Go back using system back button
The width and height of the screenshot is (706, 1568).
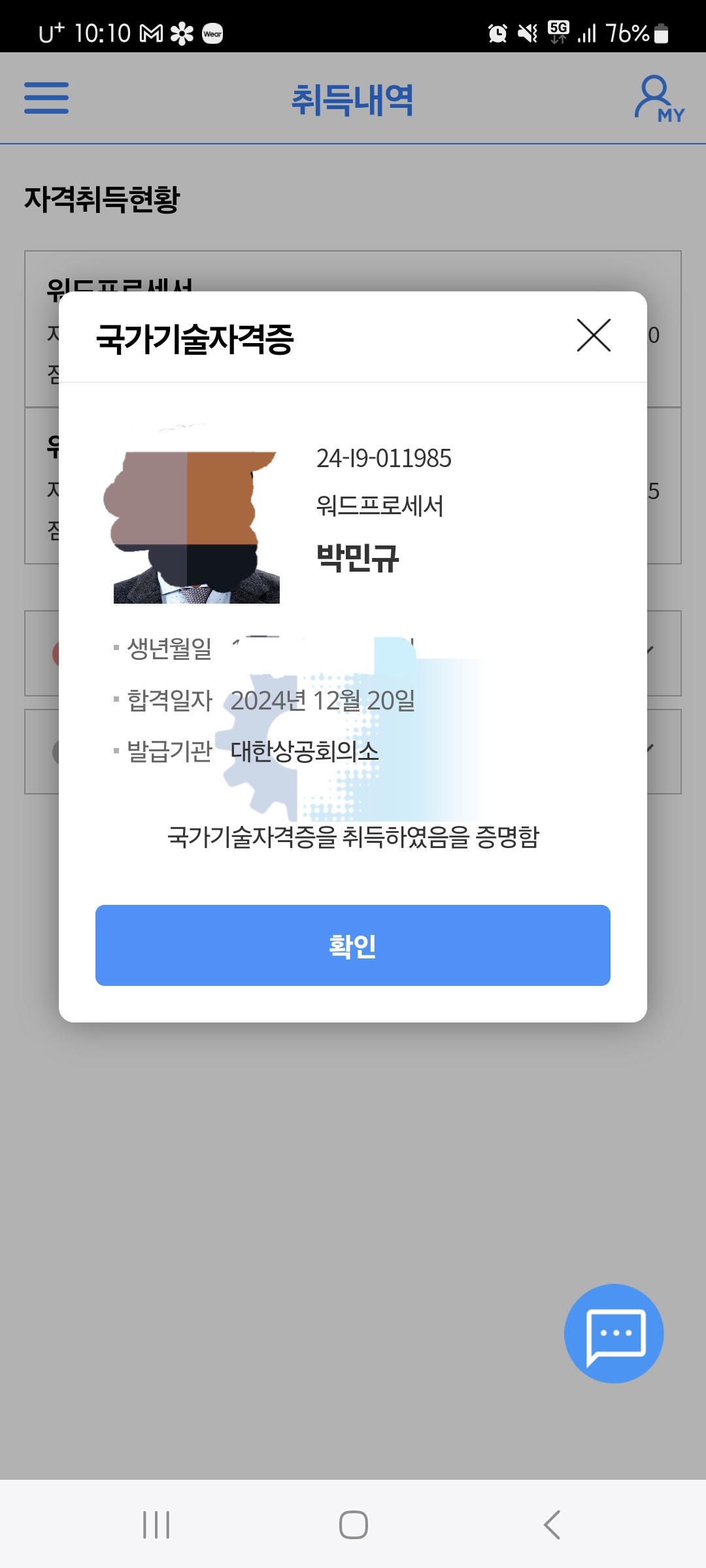click(552, 1525)
